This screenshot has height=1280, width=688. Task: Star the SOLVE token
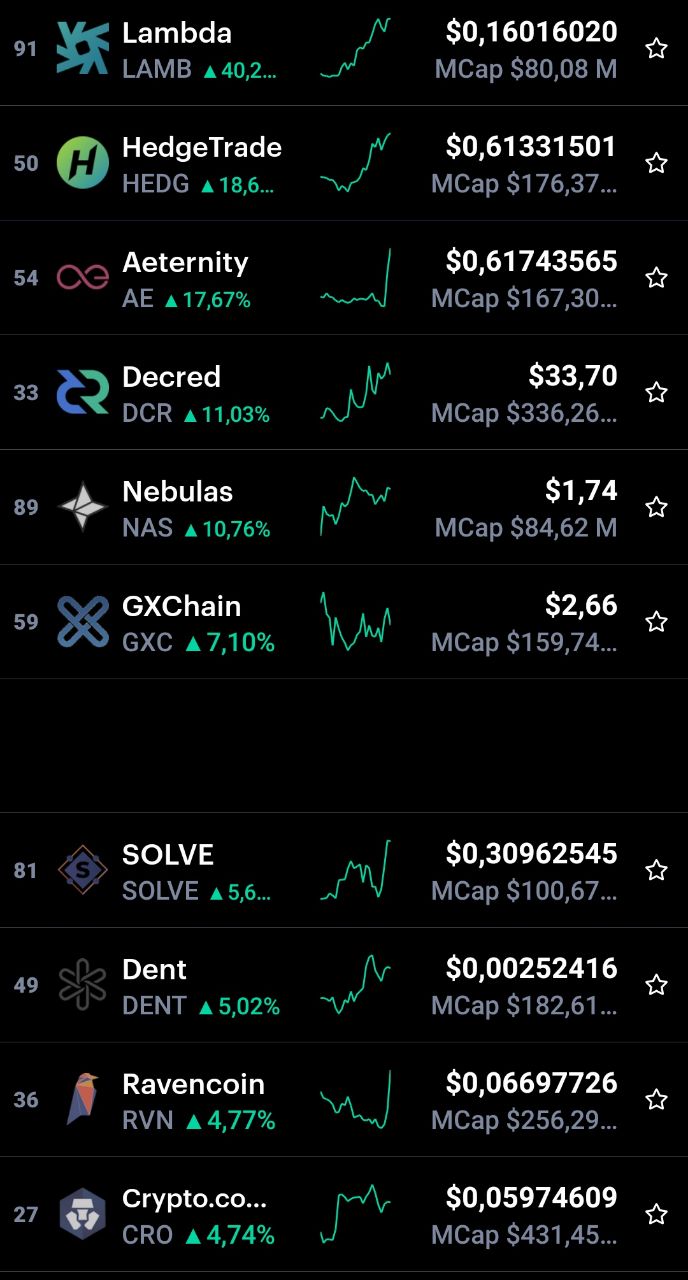(656, 870)
